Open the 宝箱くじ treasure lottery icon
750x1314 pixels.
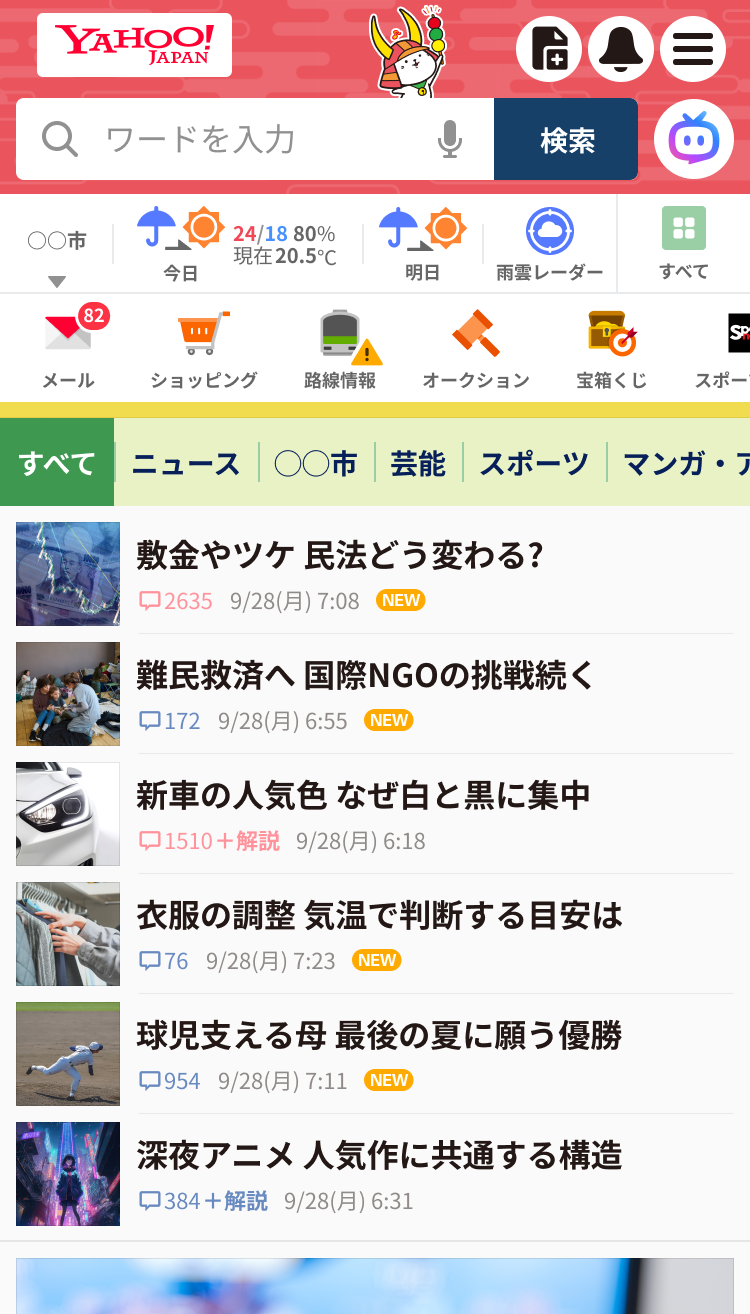point(611,335)
